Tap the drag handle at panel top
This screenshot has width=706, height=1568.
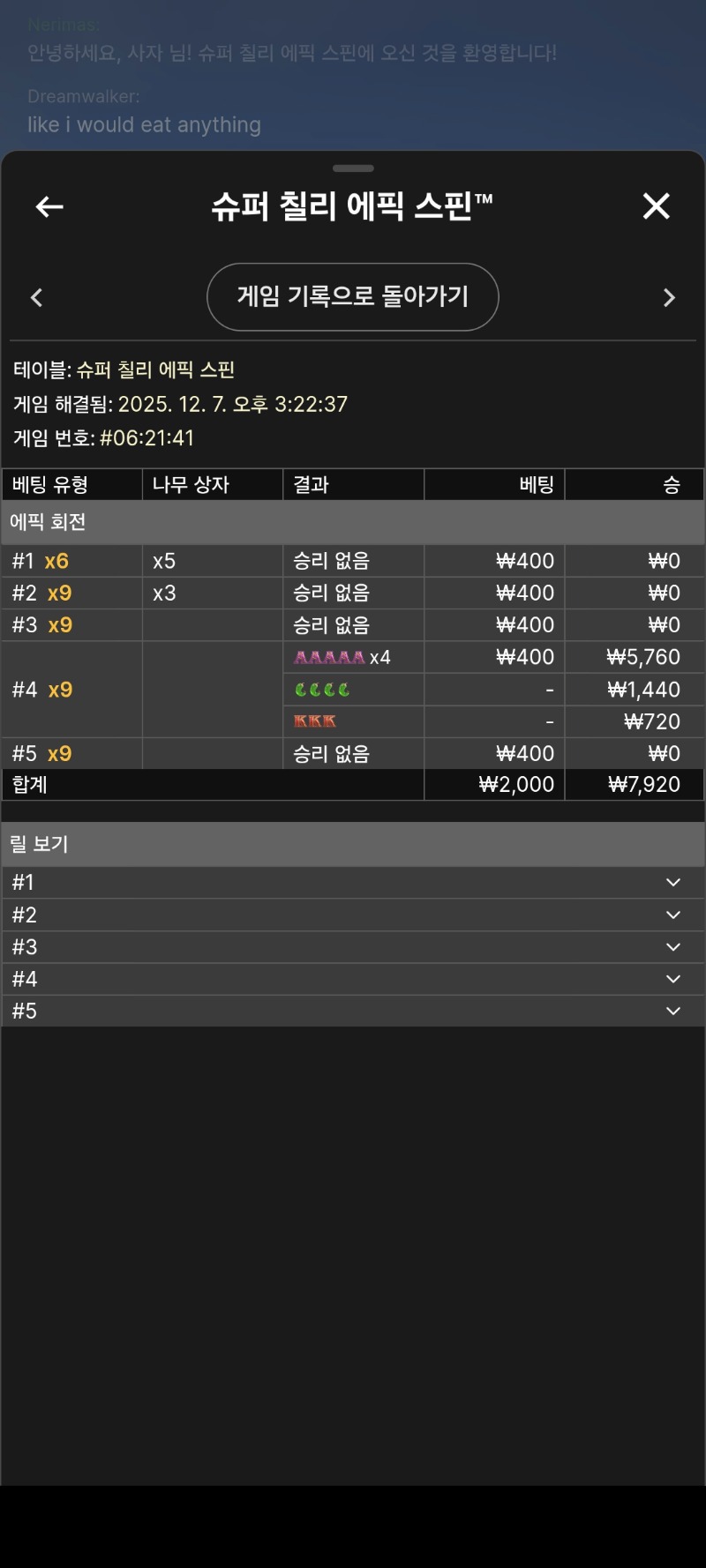pos(353,168)
